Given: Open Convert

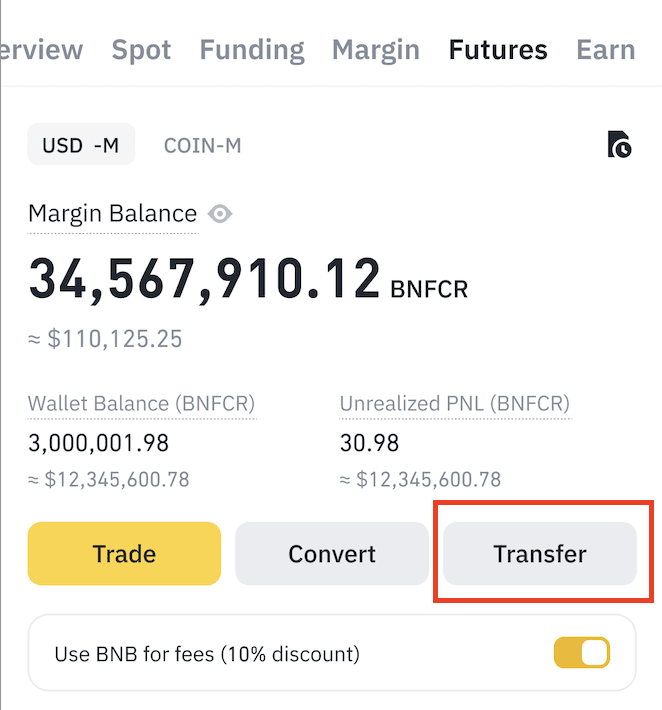Looking at the screenshot, I should tap(332, 553).
